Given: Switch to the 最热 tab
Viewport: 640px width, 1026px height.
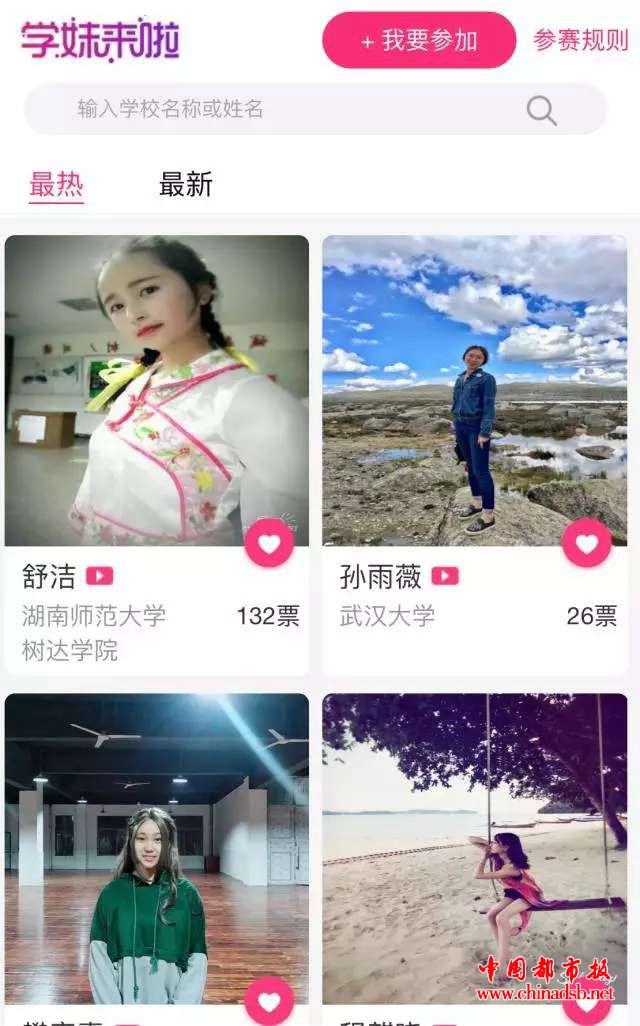Looking at the screenshot, I should point(56,185).
